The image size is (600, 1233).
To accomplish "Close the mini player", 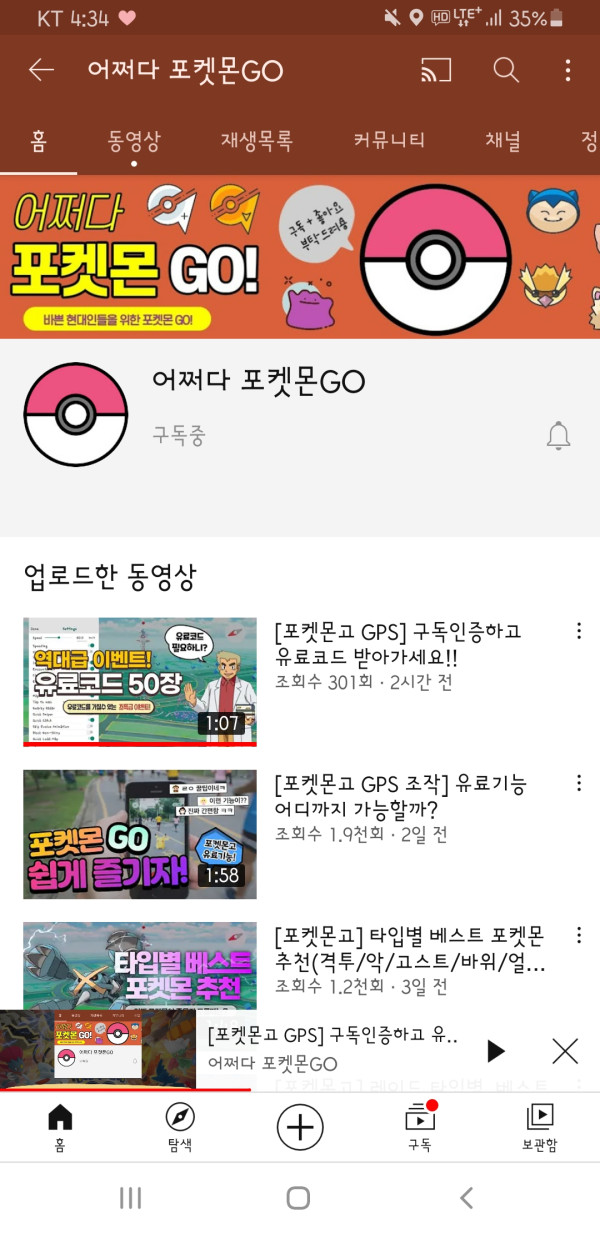I will 565,1050.
